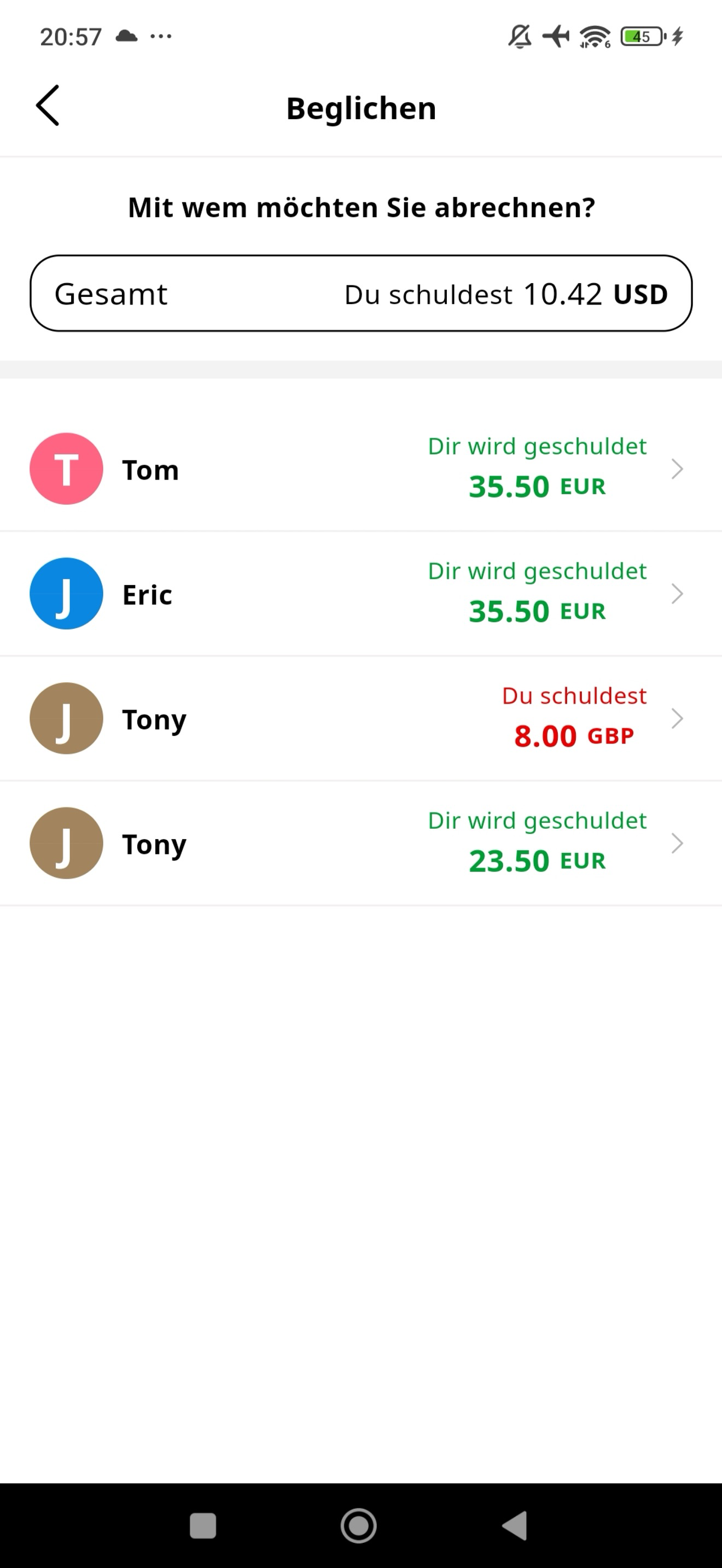
Task: Select the Gesamt total balance box
Action: coord(361,294)
